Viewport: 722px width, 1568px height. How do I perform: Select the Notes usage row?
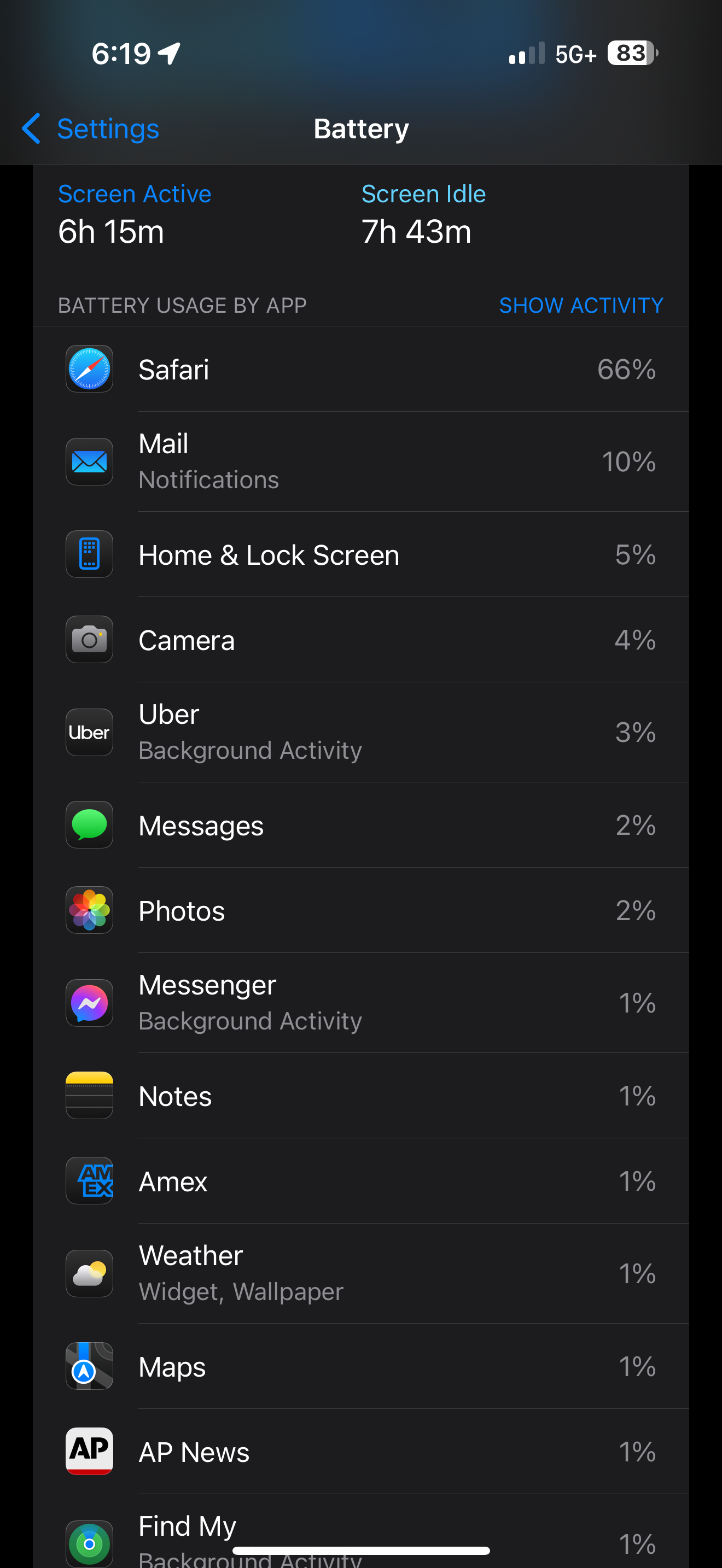[360, 1096]
